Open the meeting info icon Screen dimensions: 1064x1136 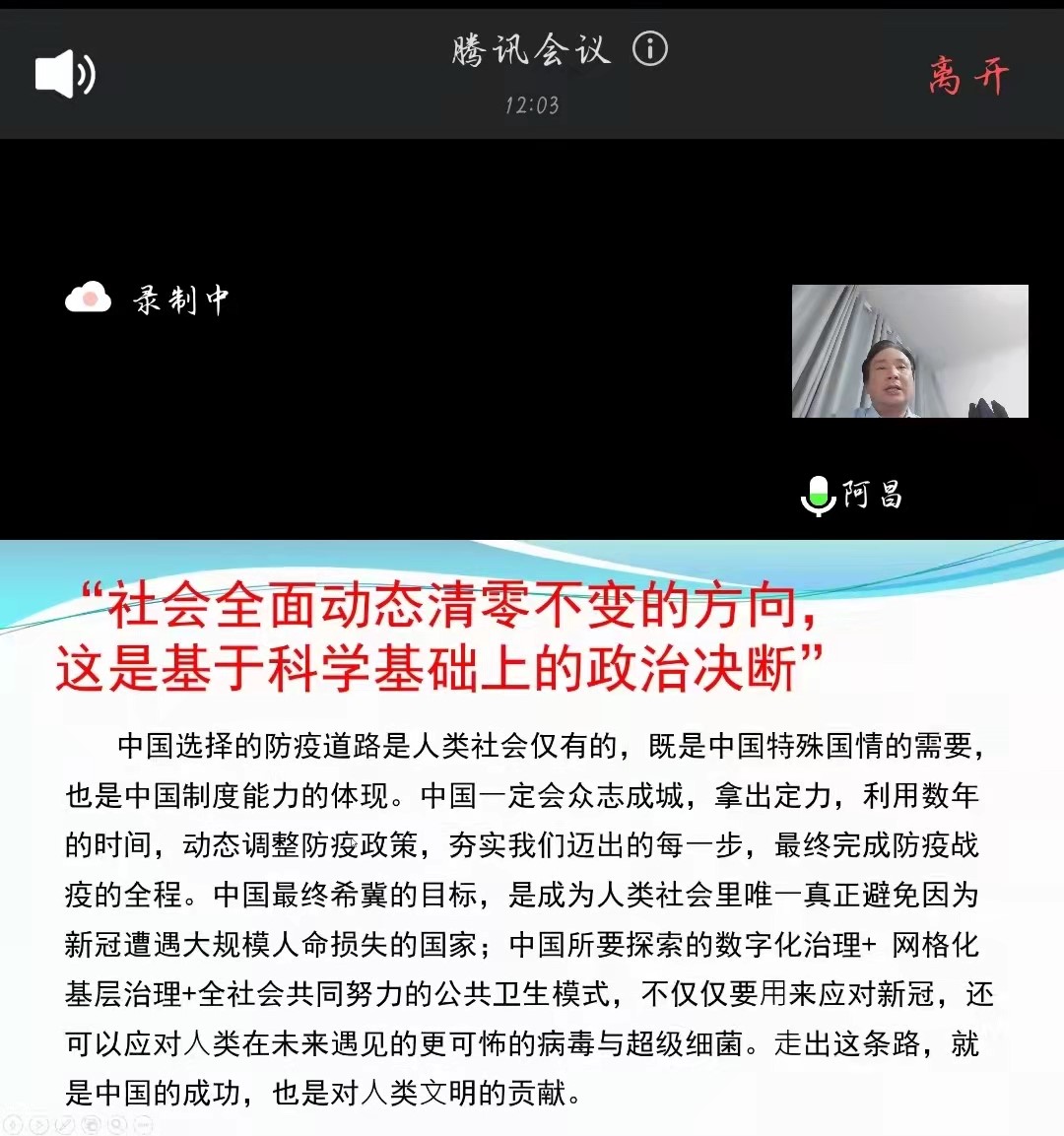coord(650,48)
